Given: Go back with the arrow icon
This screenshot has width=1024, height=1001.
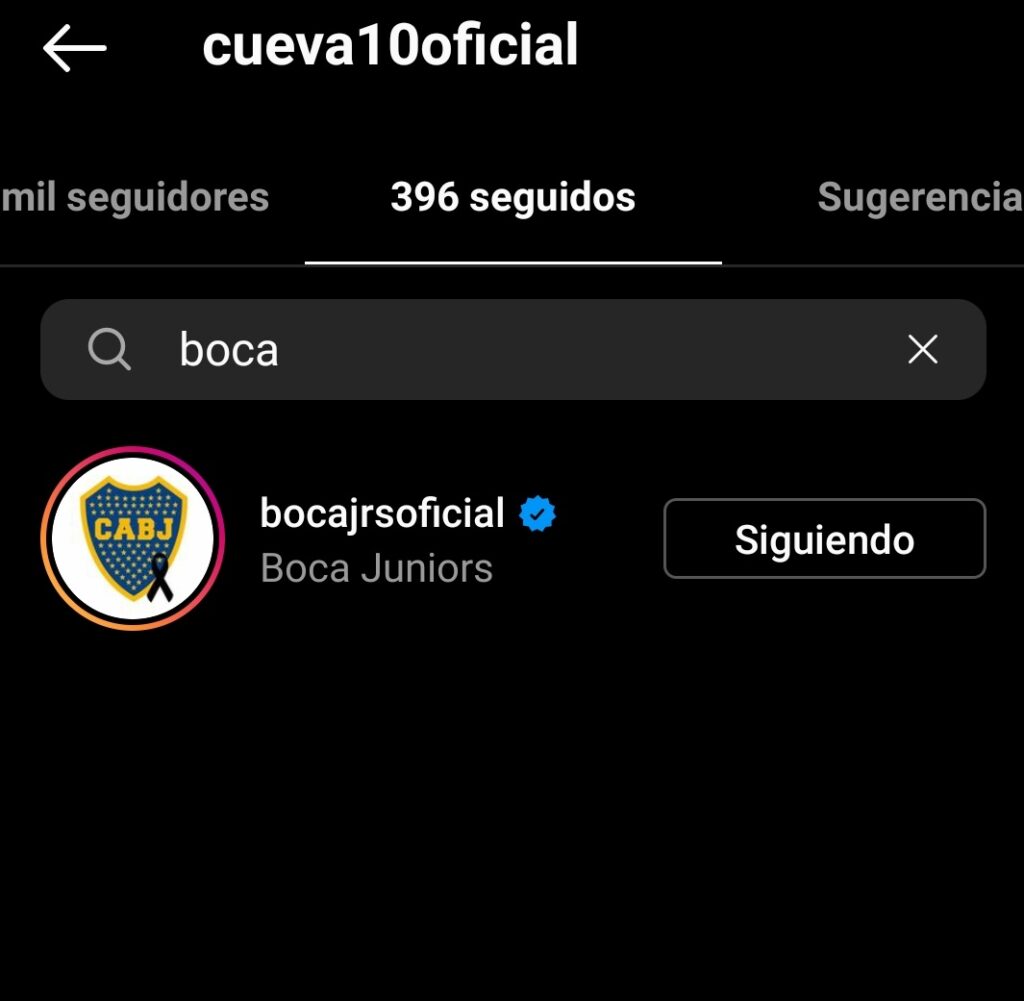Looking at the screenshot, I should [x=74, y=48].
